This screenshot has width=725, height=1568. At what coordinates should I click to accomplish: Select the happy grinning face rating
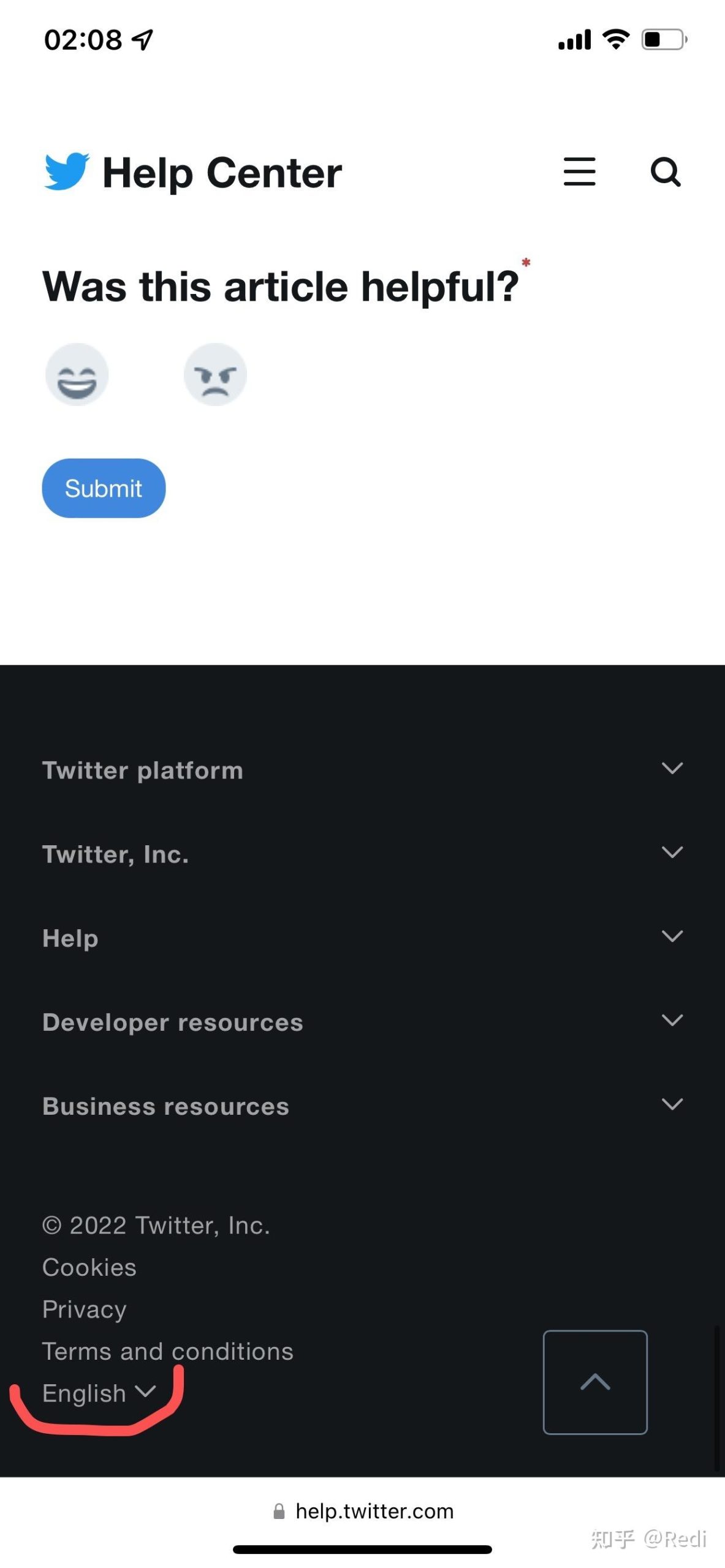[x=77, y=374]
